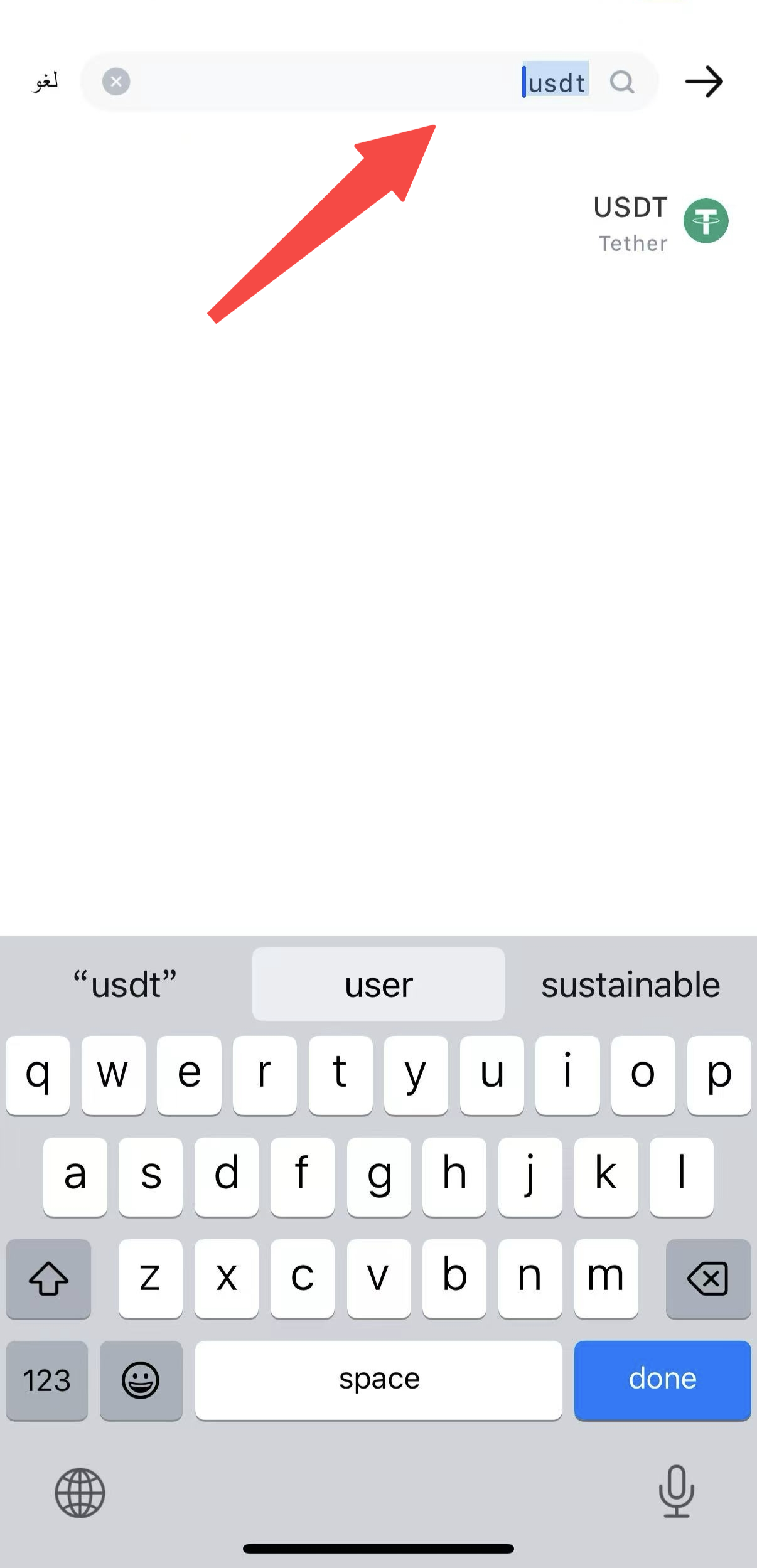Open the USDT Tether search result
Screen dimensions: 757x1568
click(660, 223)
